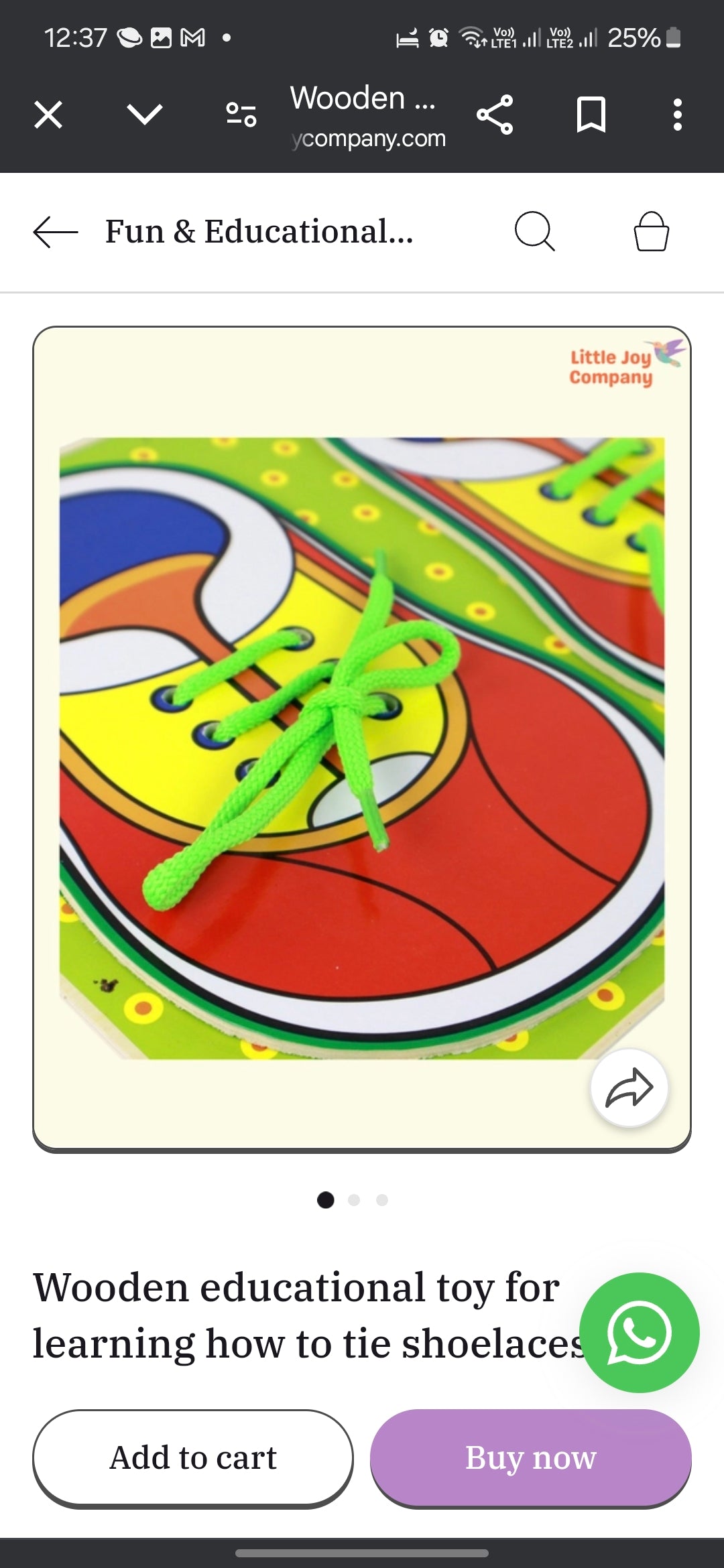Jump to the second product image dot
Viewport: 724px width, 1568px height.
click(354, 1200)
